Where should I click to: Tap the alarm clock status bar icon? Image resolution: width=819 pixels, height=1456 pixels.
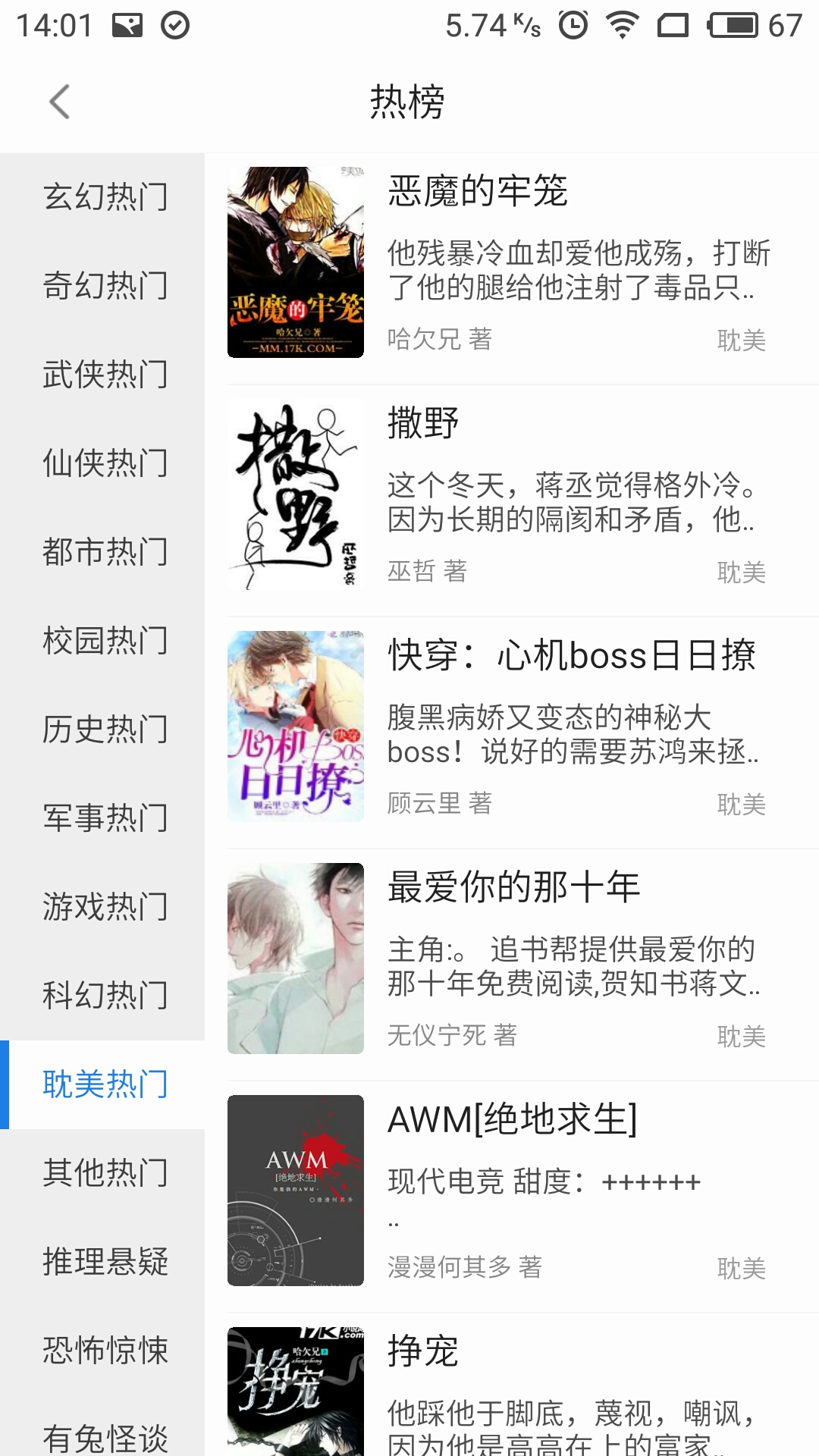click(x=573, y=24)
